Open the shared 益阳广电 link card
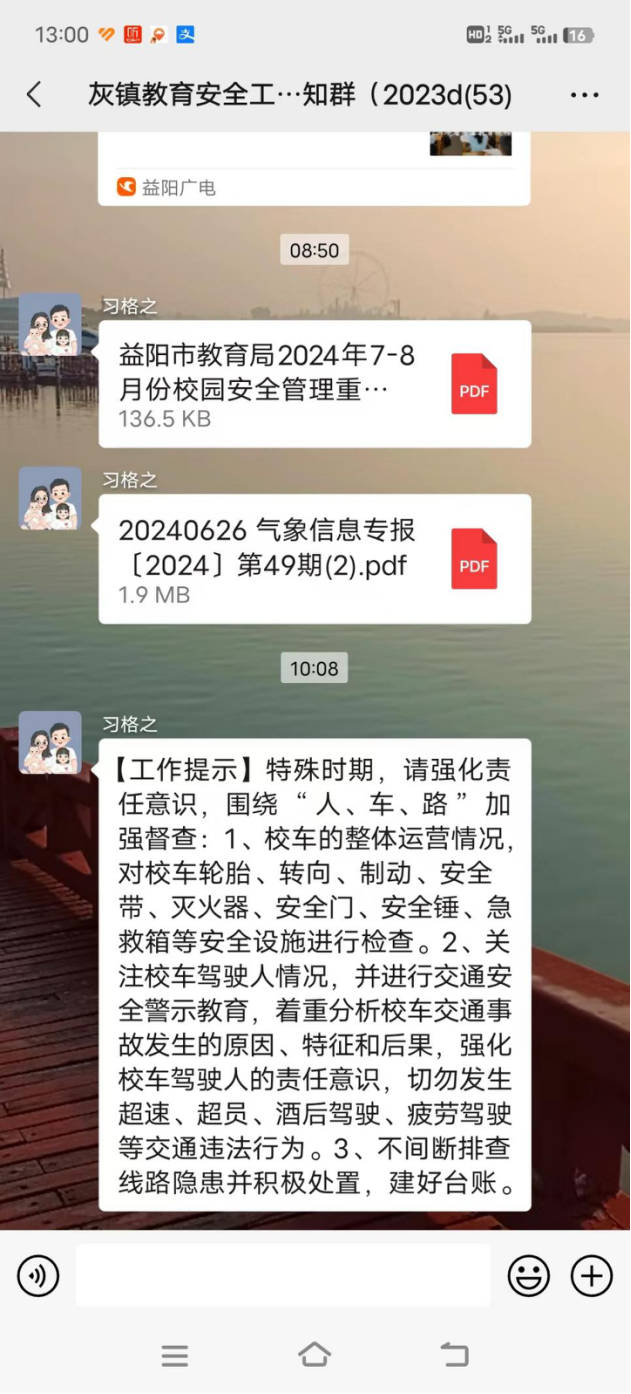This screenshot has height=1394, width=631. pyautogui.click(x=314, y=170)
